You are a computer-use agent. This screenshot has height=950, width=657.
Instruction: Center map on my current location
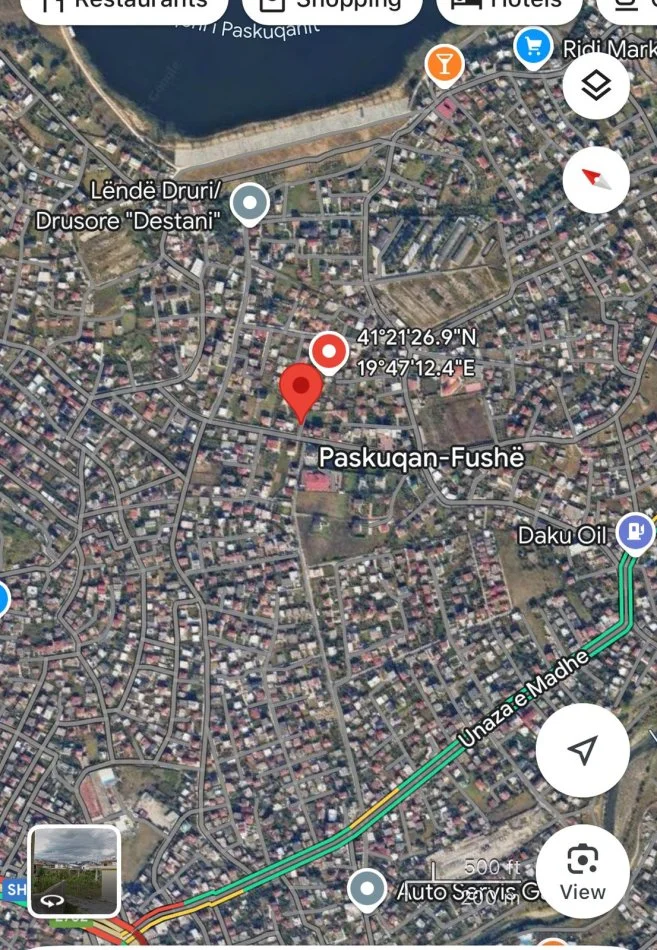click(x=582, y=750)
